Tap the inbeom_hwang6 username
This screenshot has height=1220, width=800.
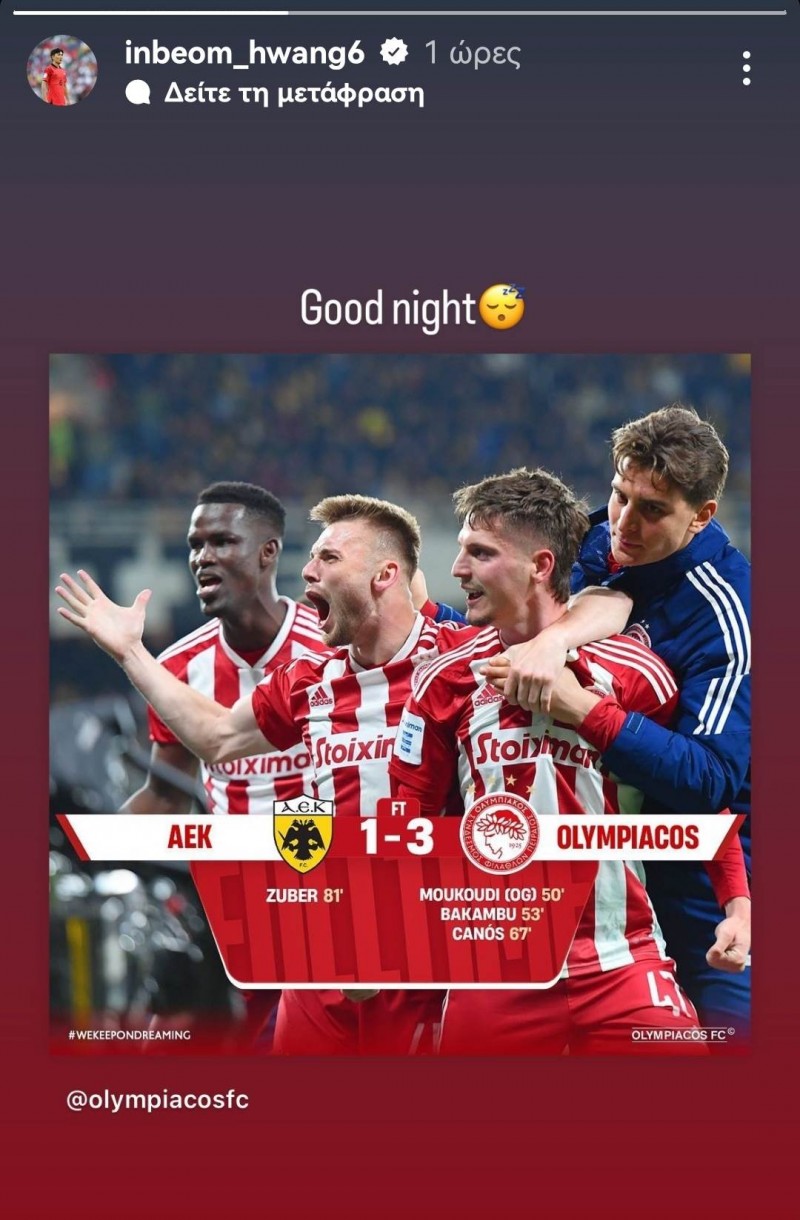pos(244,52)
